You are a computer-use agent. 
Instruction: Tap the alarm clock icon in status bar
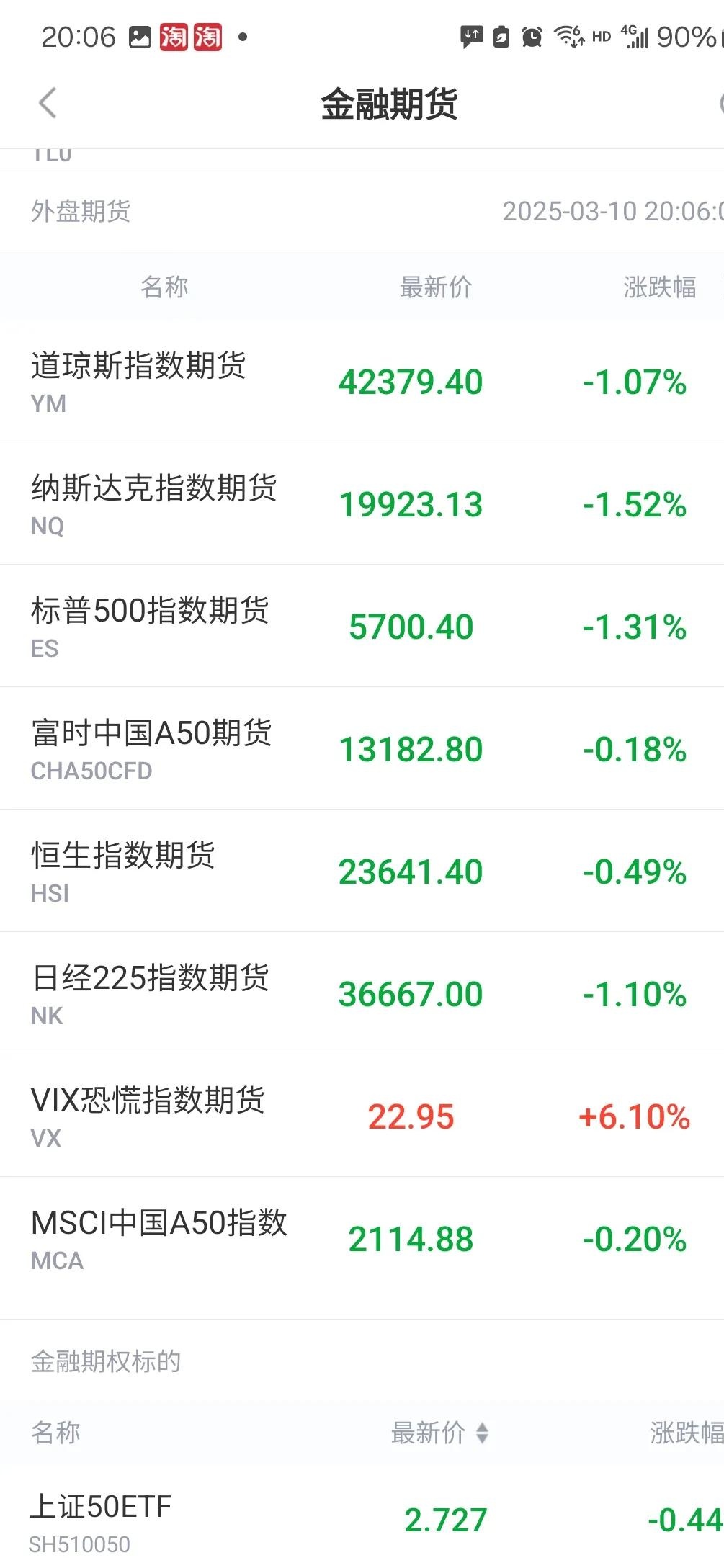[532, 35]
